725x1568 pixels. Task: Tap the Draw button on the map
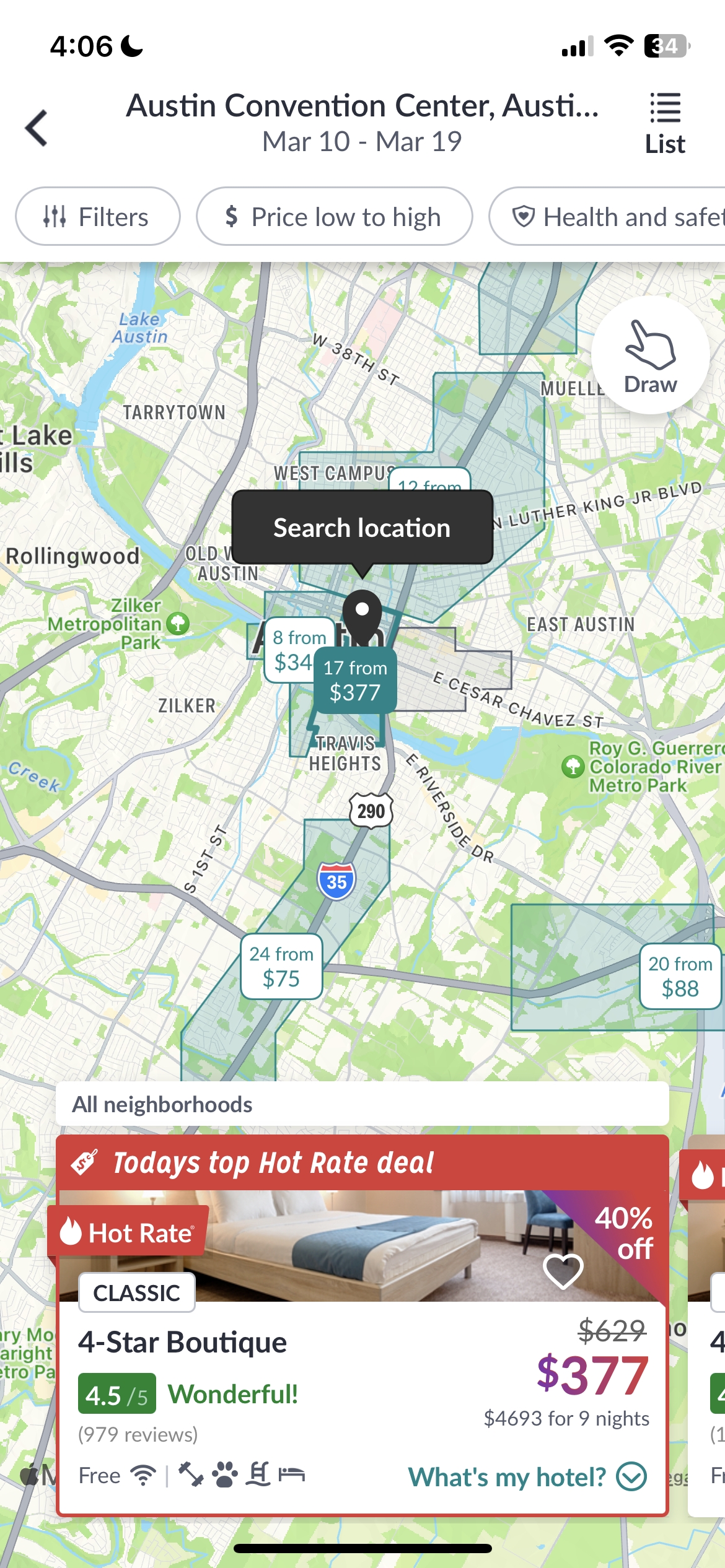(650, 355)
